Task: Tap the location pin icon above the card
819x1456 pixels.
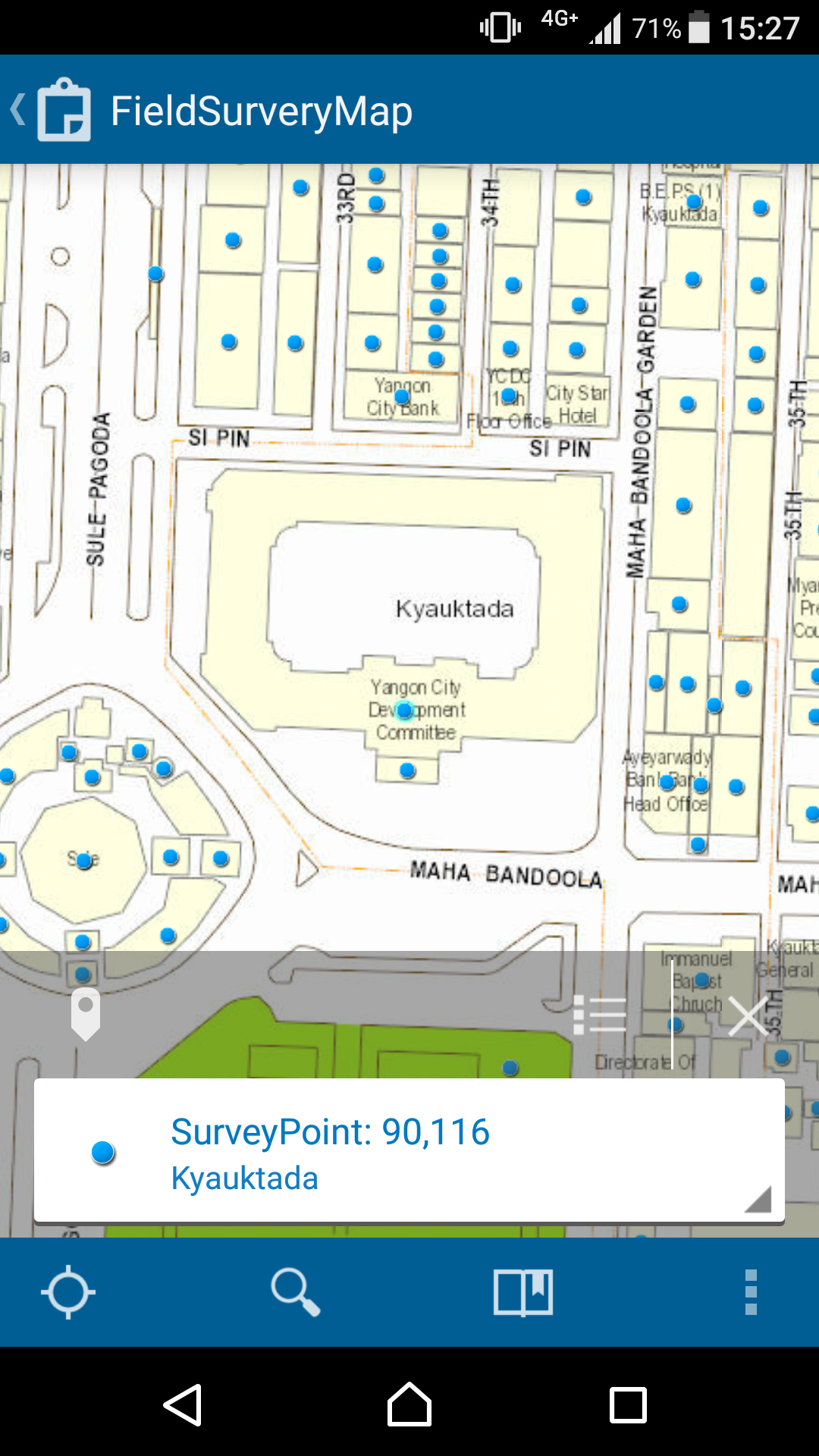Action: [86, 1014]
